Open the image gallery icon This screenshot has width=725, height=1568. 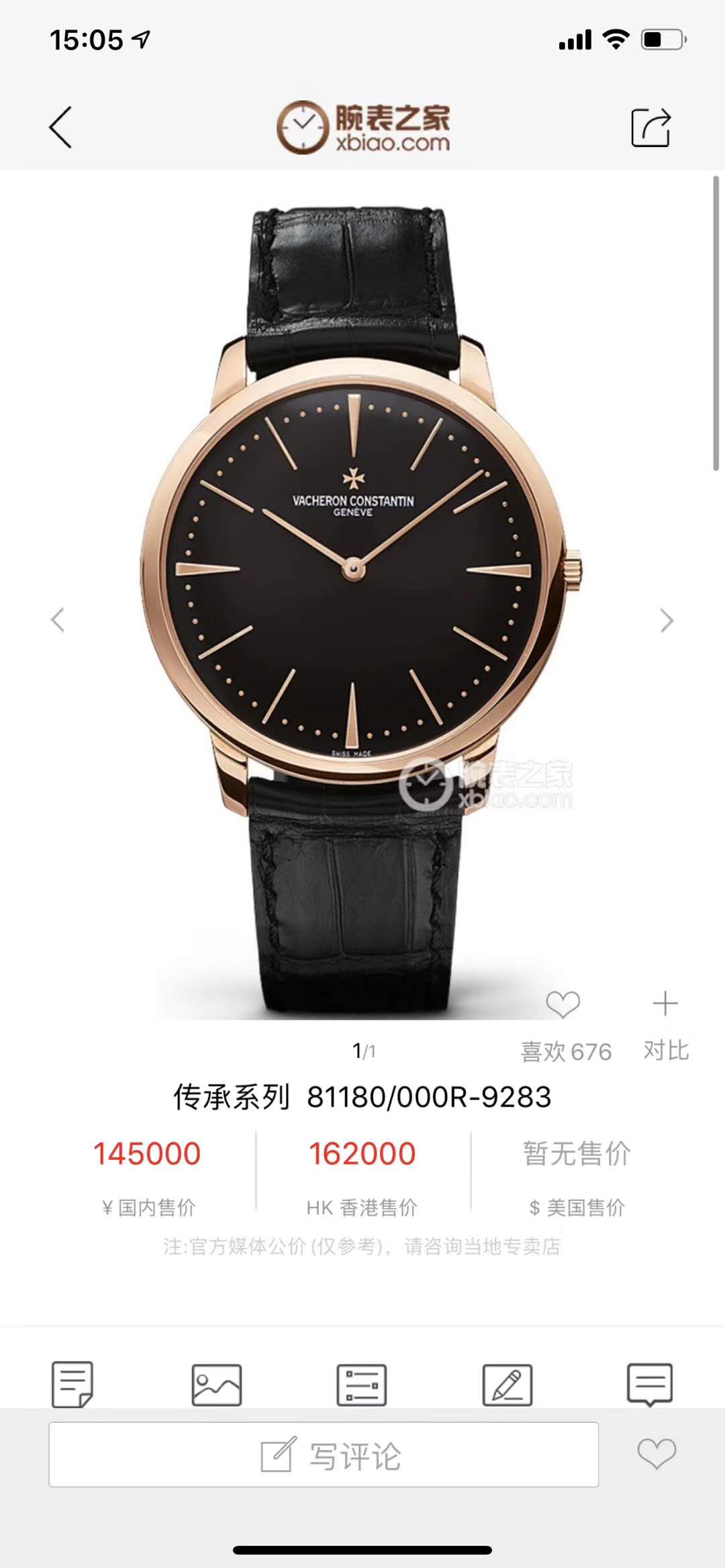pos(216,1384)
